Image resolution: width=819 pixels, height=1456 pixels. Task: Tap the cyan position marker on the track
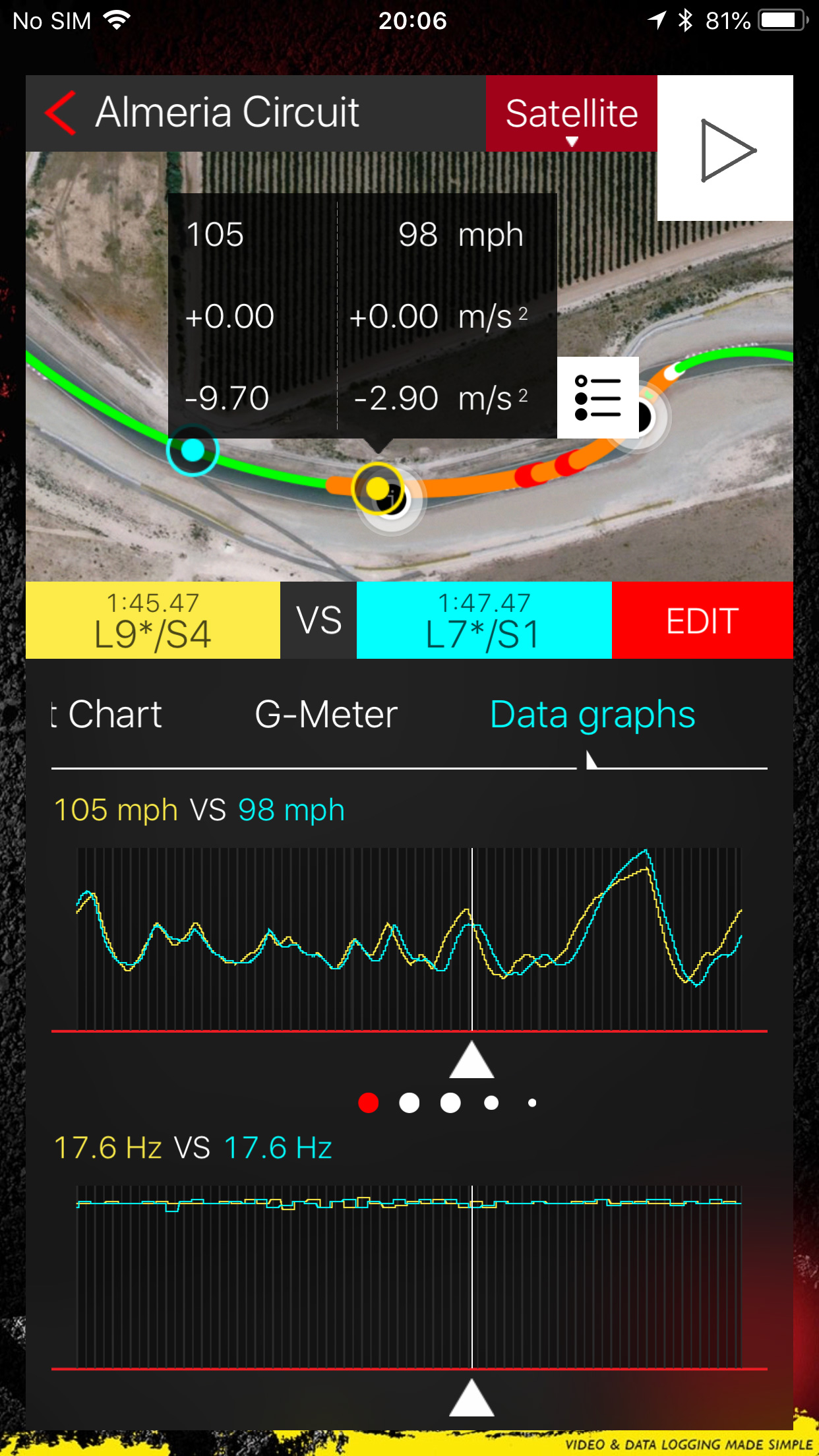click(193, 450)
